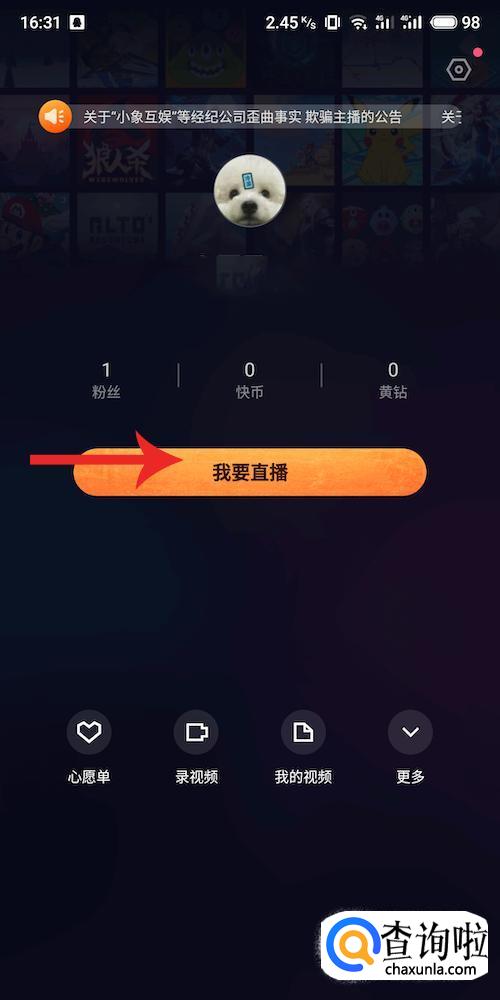
Task: Open the settings hexagon icon
Action: pos(459,70)
